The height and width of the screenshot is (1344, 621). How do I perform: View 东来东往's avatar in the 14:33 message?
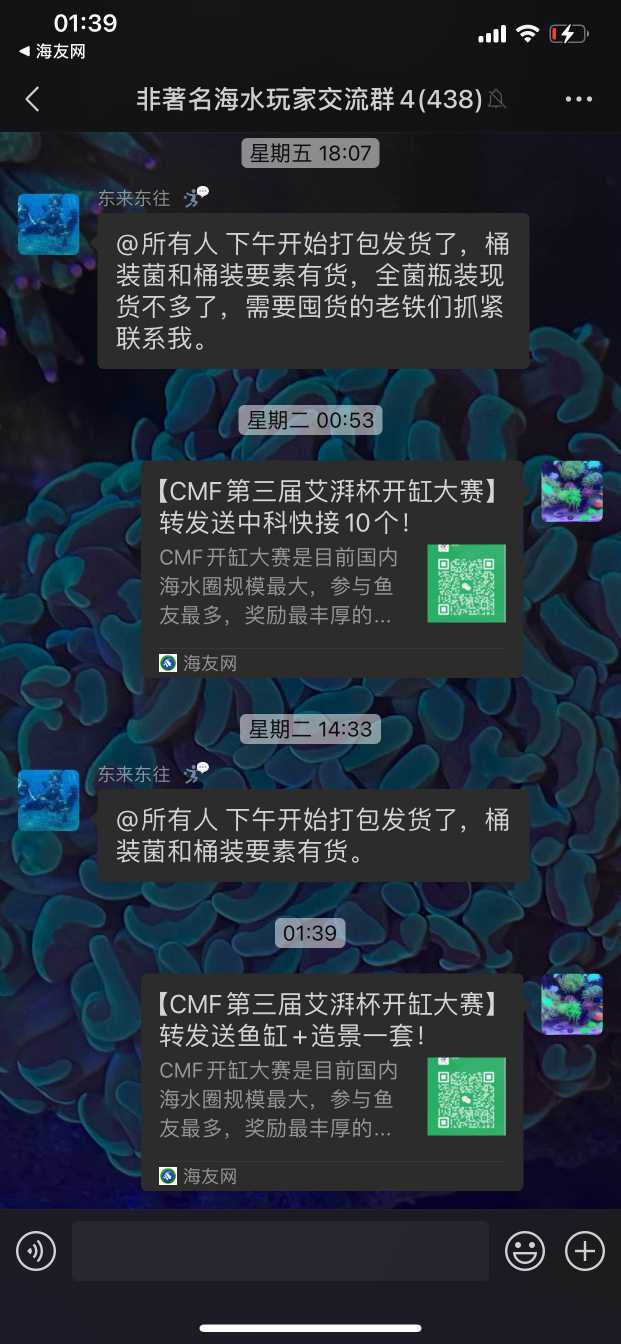tap(48, 800)
